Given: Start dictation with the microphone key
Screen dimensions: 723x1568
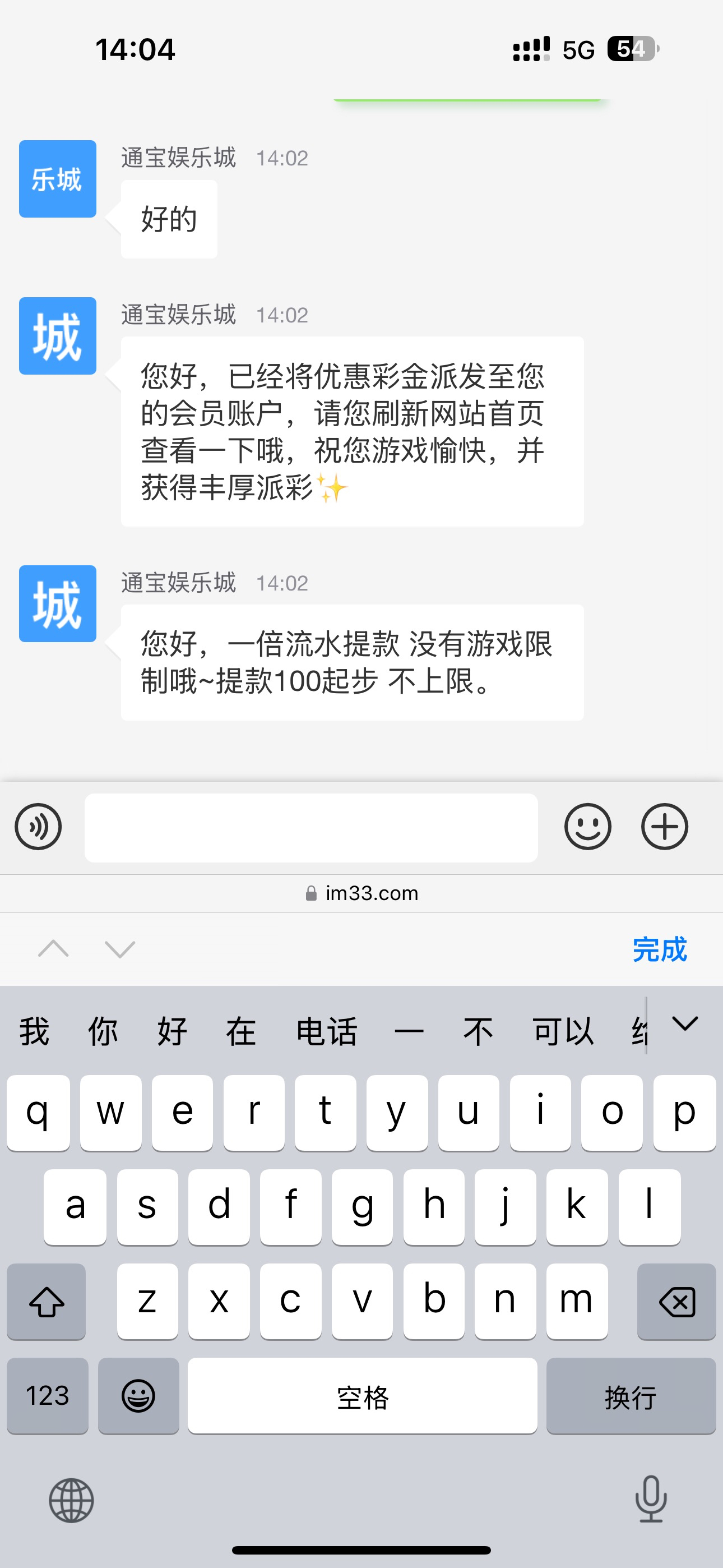Looking at the screenshot, I should click(651, 1498).
